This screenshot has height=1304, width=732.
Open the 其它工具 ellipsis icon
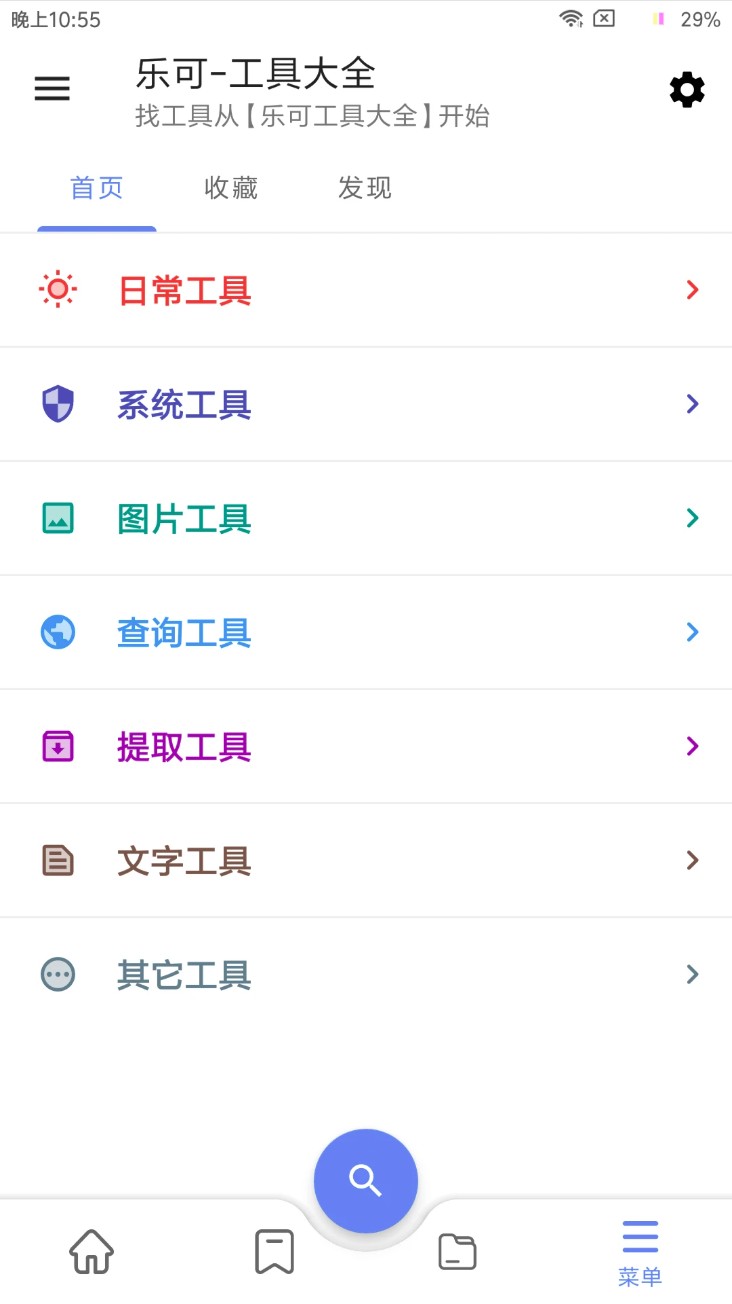click(57, 974)
